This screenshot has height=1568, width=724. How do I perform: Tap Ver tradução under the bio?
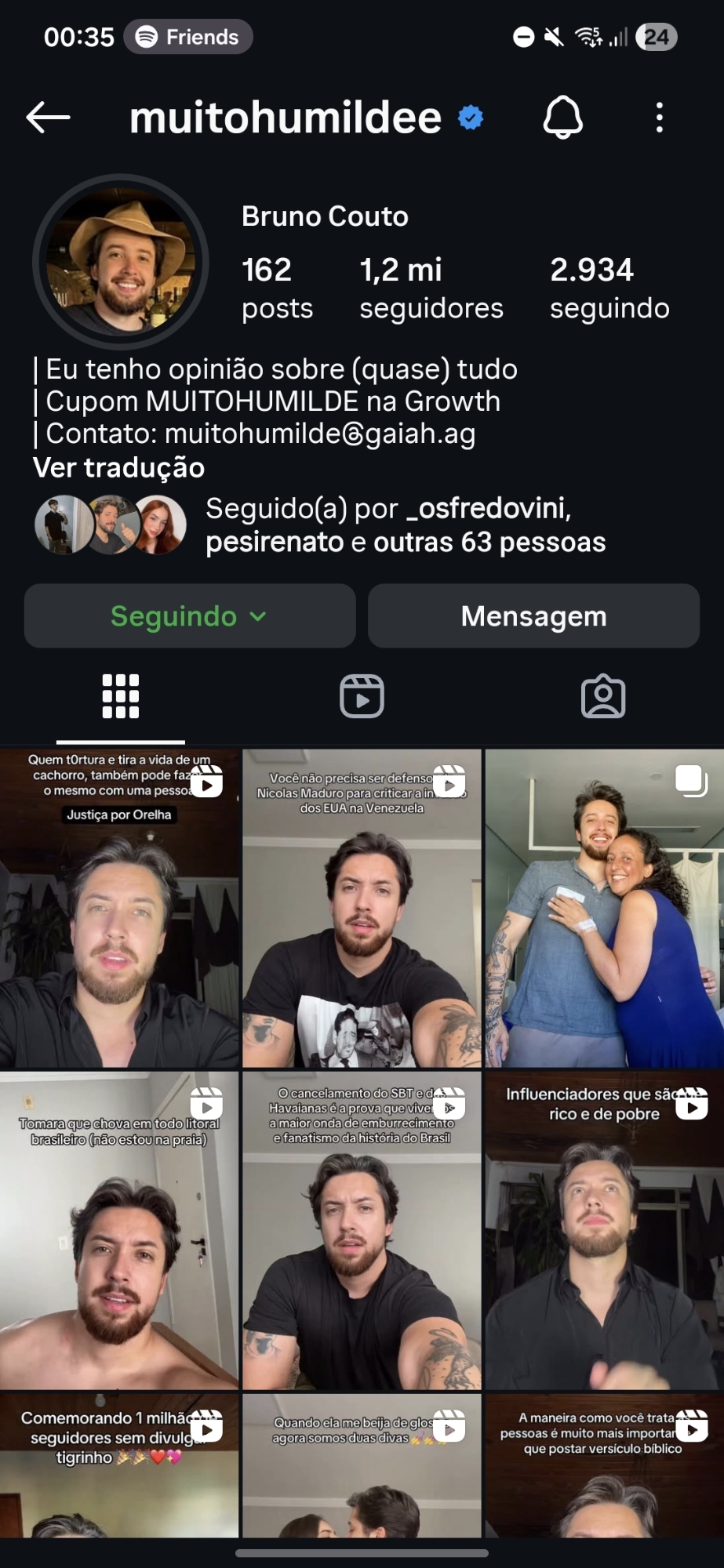[118, 467]
